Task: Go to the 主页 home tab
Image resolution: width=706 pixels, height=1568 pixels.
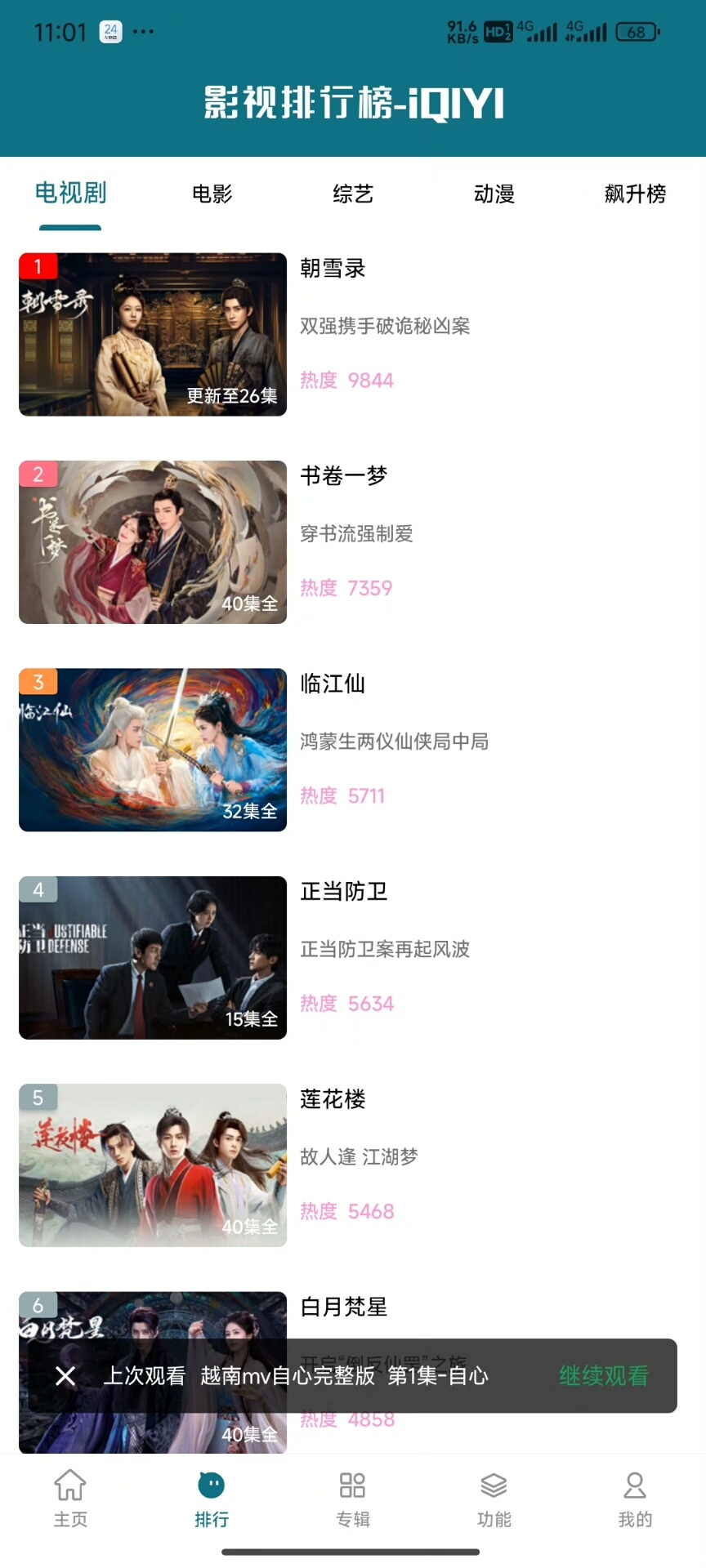Action: pos(70,1498)
